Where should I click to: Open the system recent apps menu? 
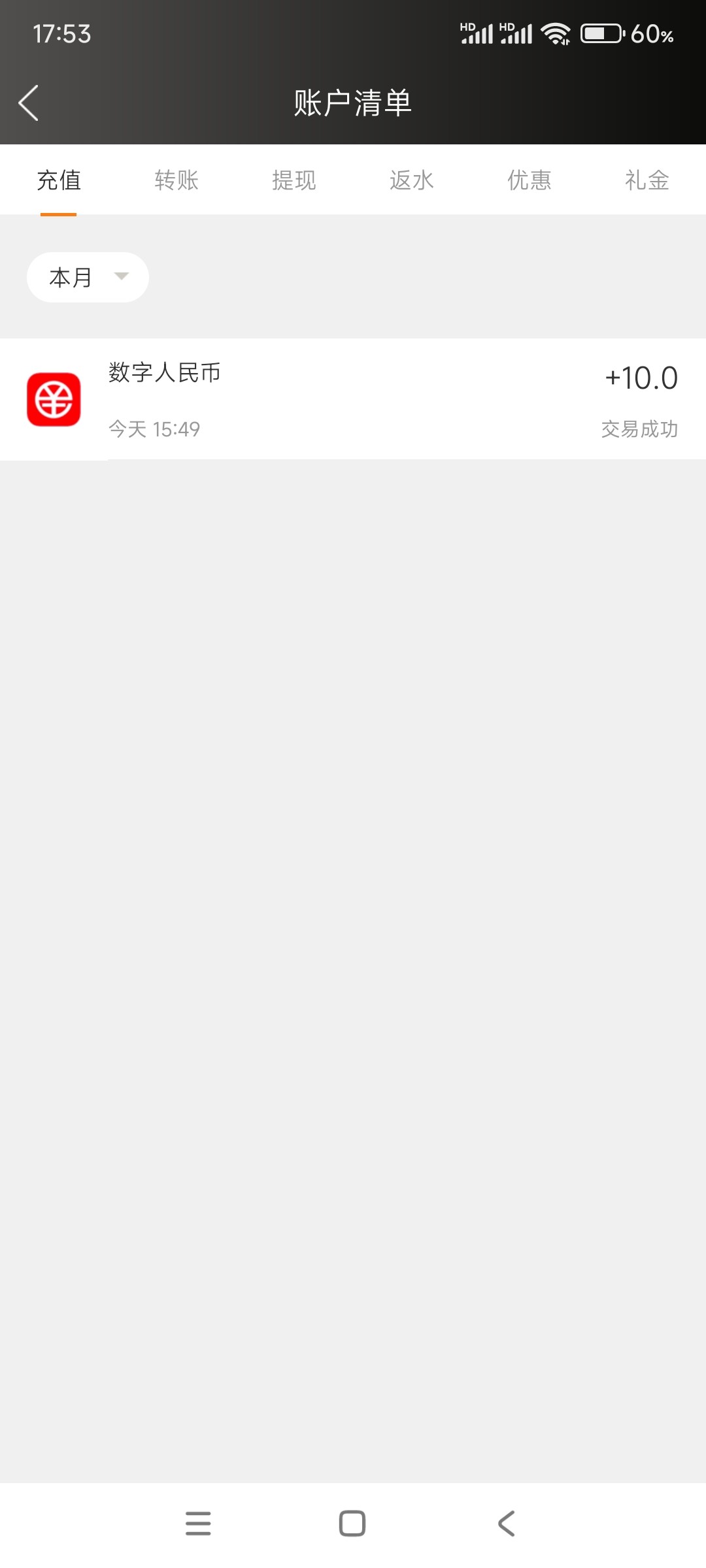point(198,1524)
